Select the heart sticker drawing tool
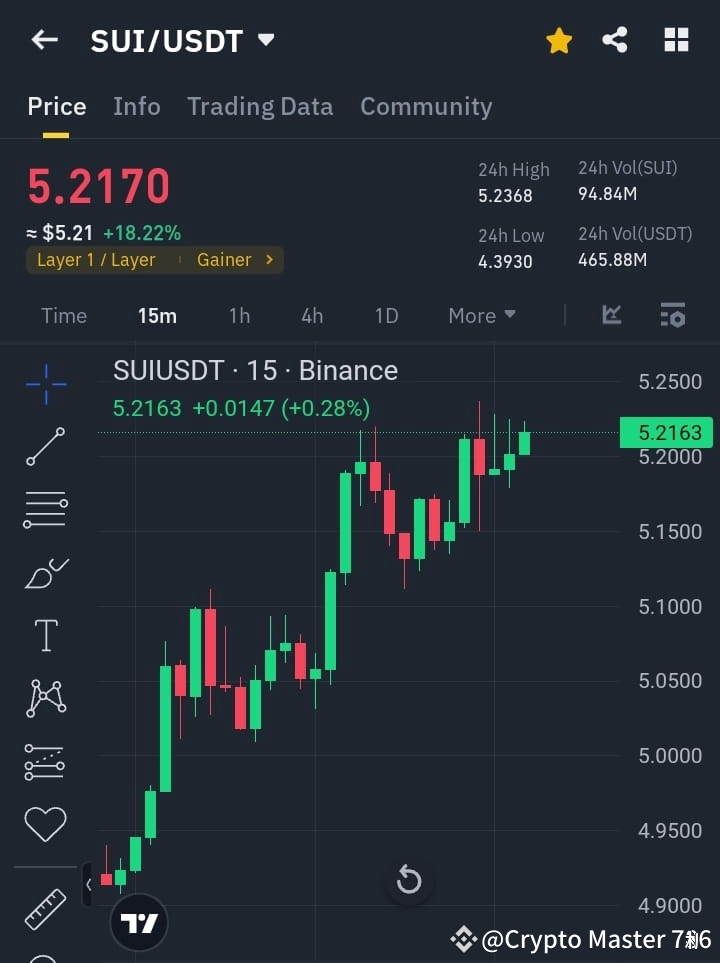The height and width of the screenshot is (963, 720). click(45, 823)
